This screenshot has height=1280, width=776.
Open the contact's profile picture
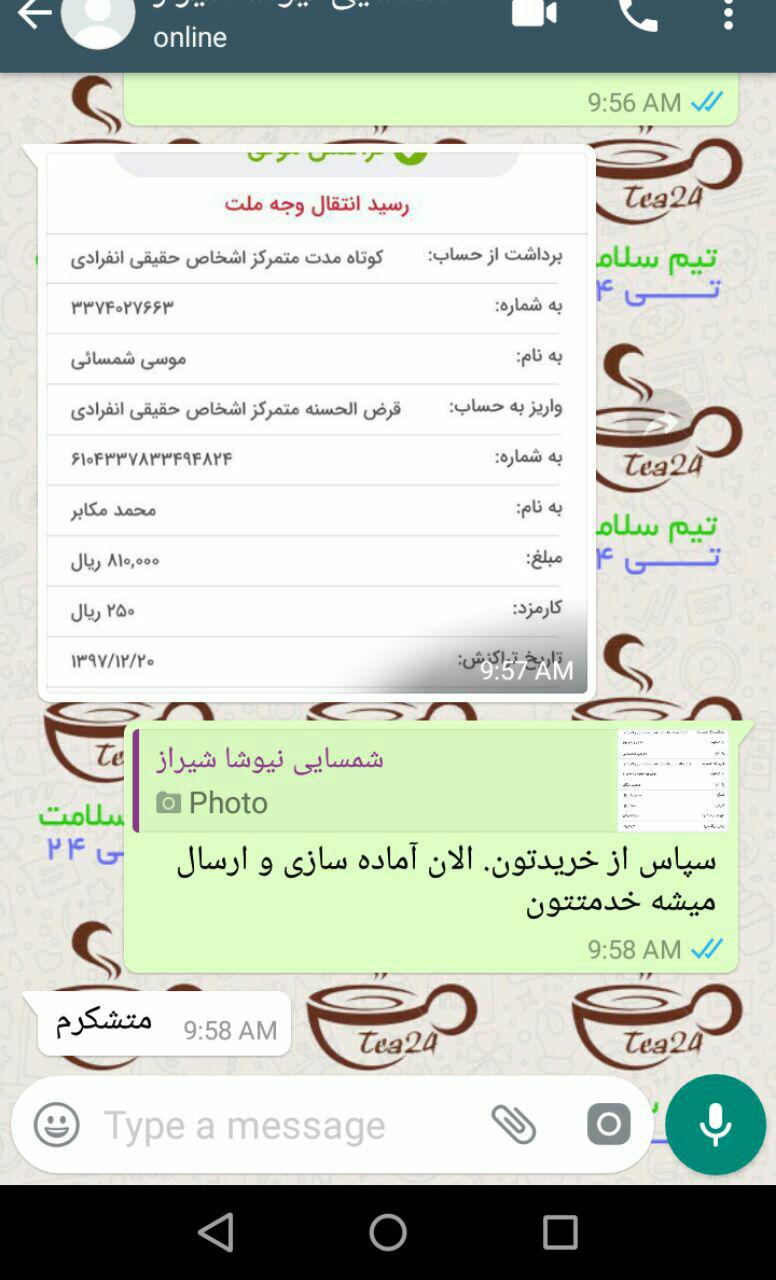(98, 18)
